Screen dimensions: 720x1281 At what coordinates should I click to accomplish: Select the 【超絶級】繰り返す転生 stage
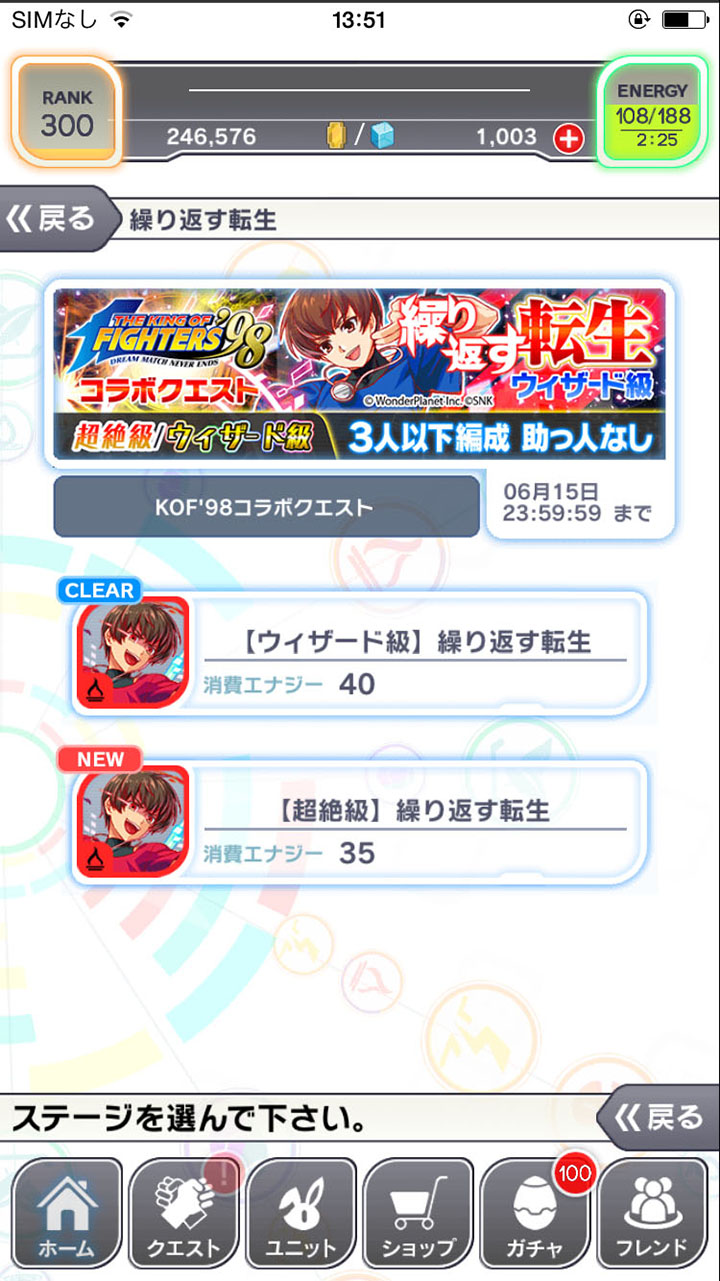click(360, 822)
